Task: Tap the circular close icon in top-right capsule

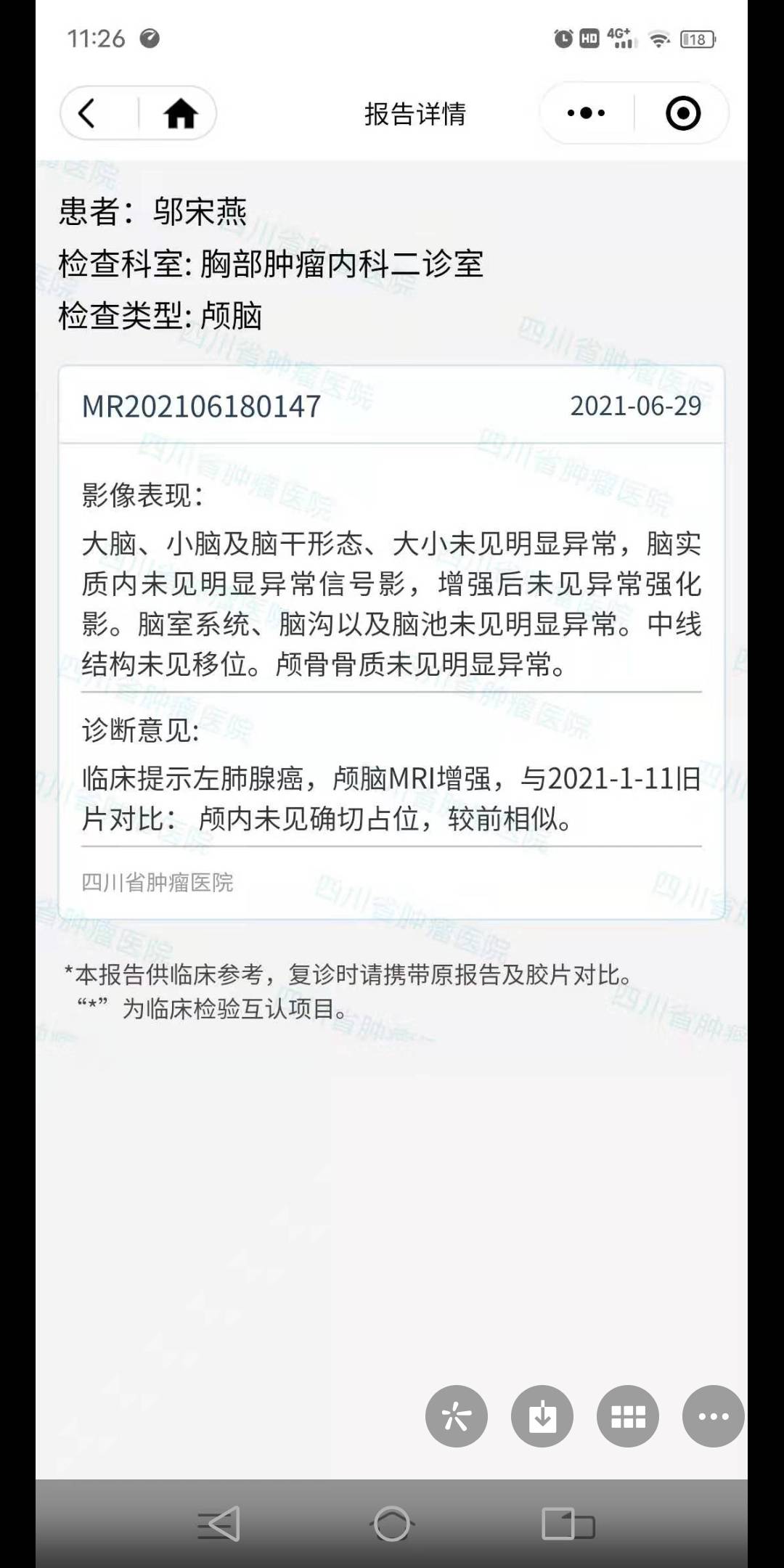Action: pyautogui.click(x=681, y=113)
